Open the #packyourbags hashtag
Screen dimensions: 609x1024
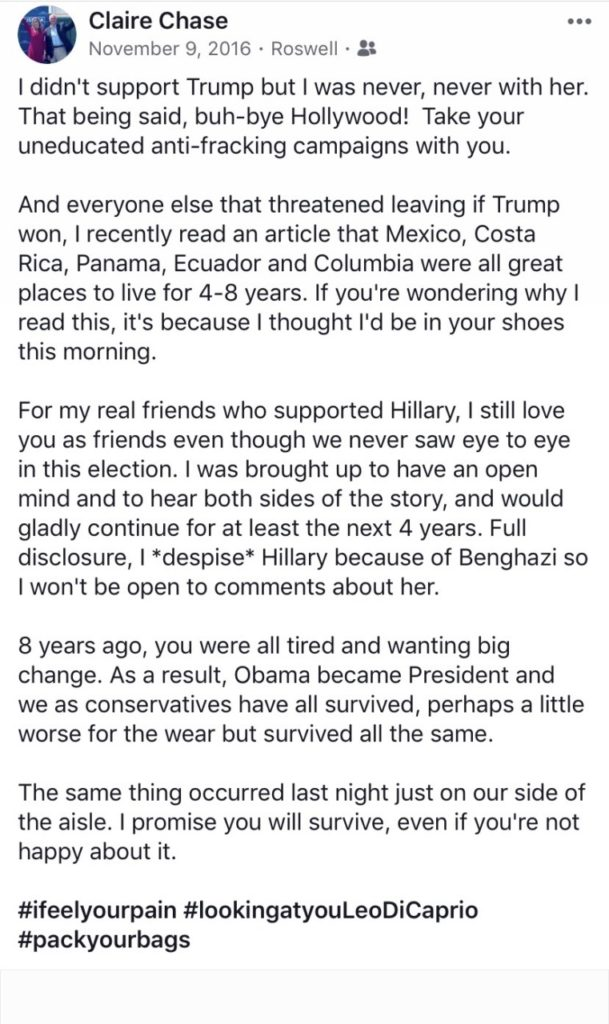(x=104, y=941)
